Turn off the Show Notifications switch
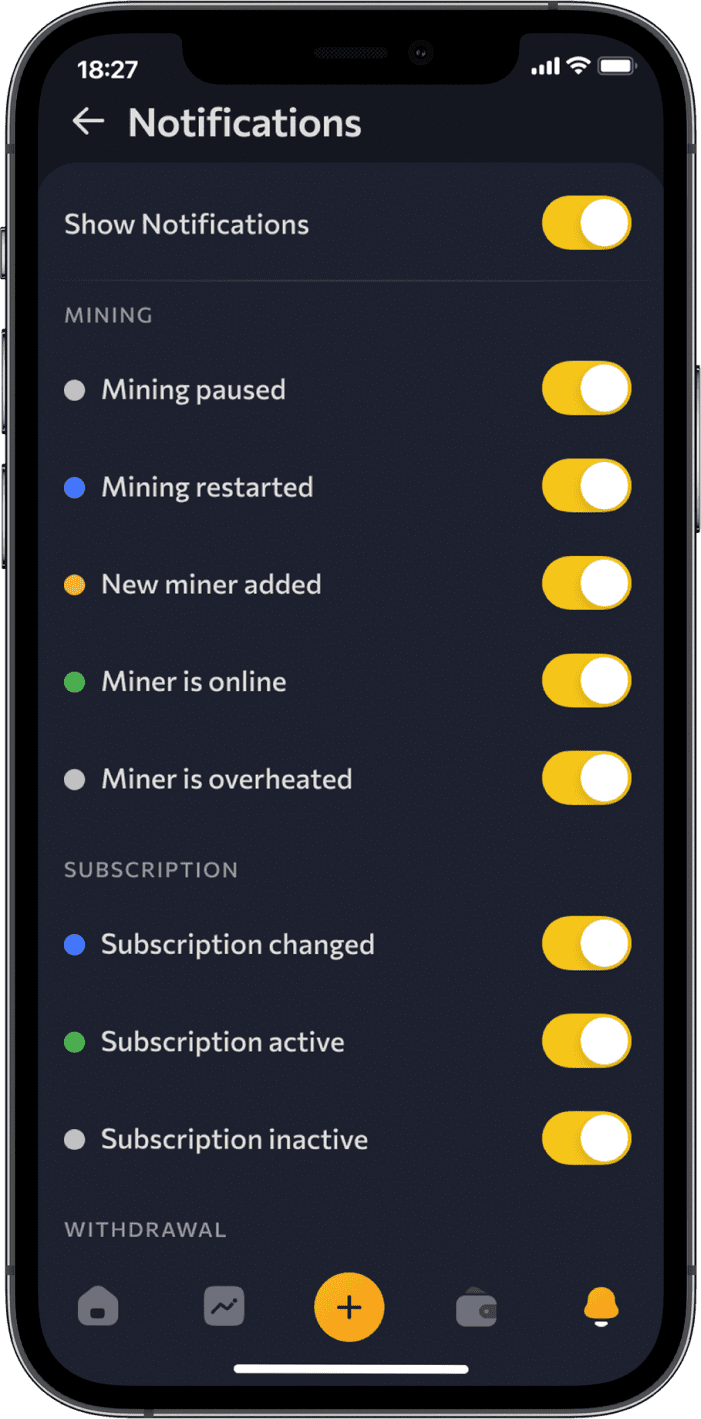This screenshot has width=701, height=1419. 586,223
